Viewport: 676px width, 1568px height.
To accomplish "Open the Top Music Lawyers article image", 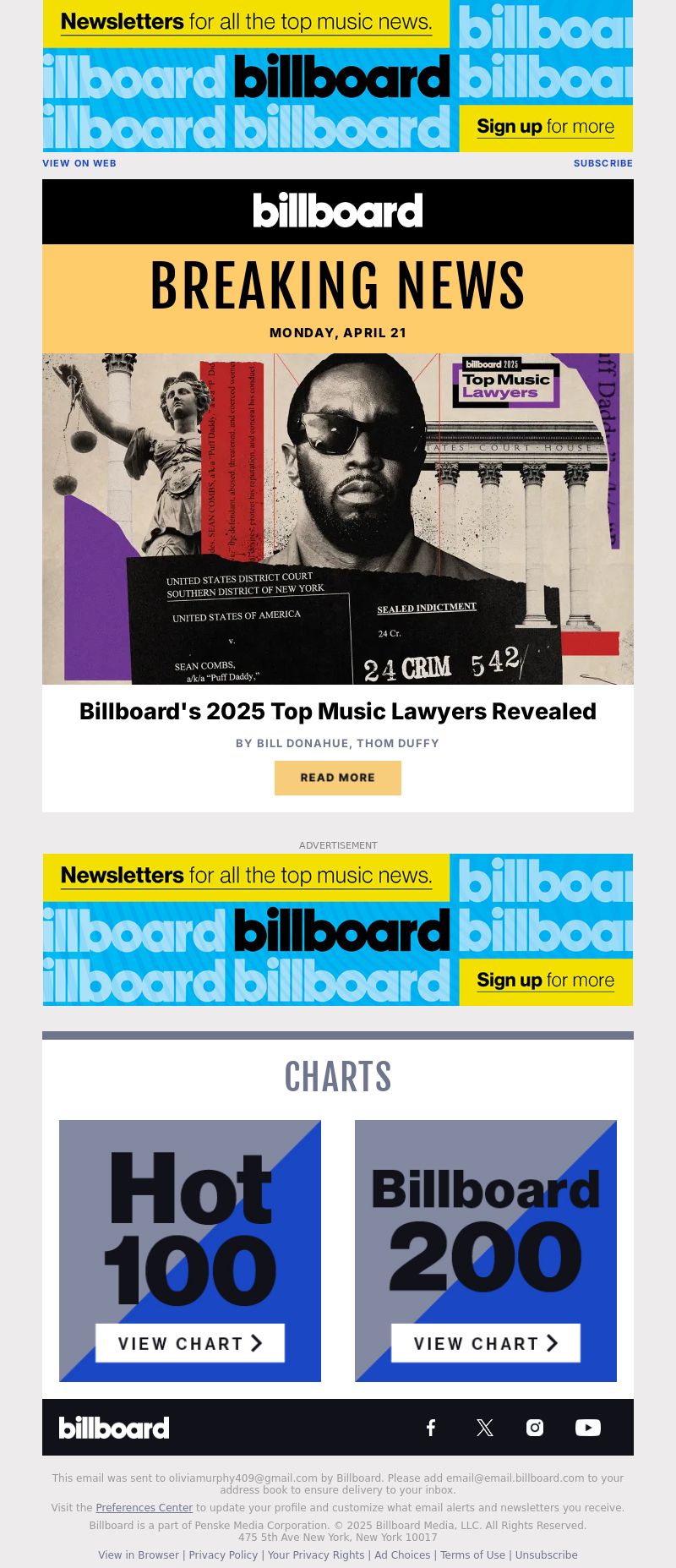I will point(337,518).
